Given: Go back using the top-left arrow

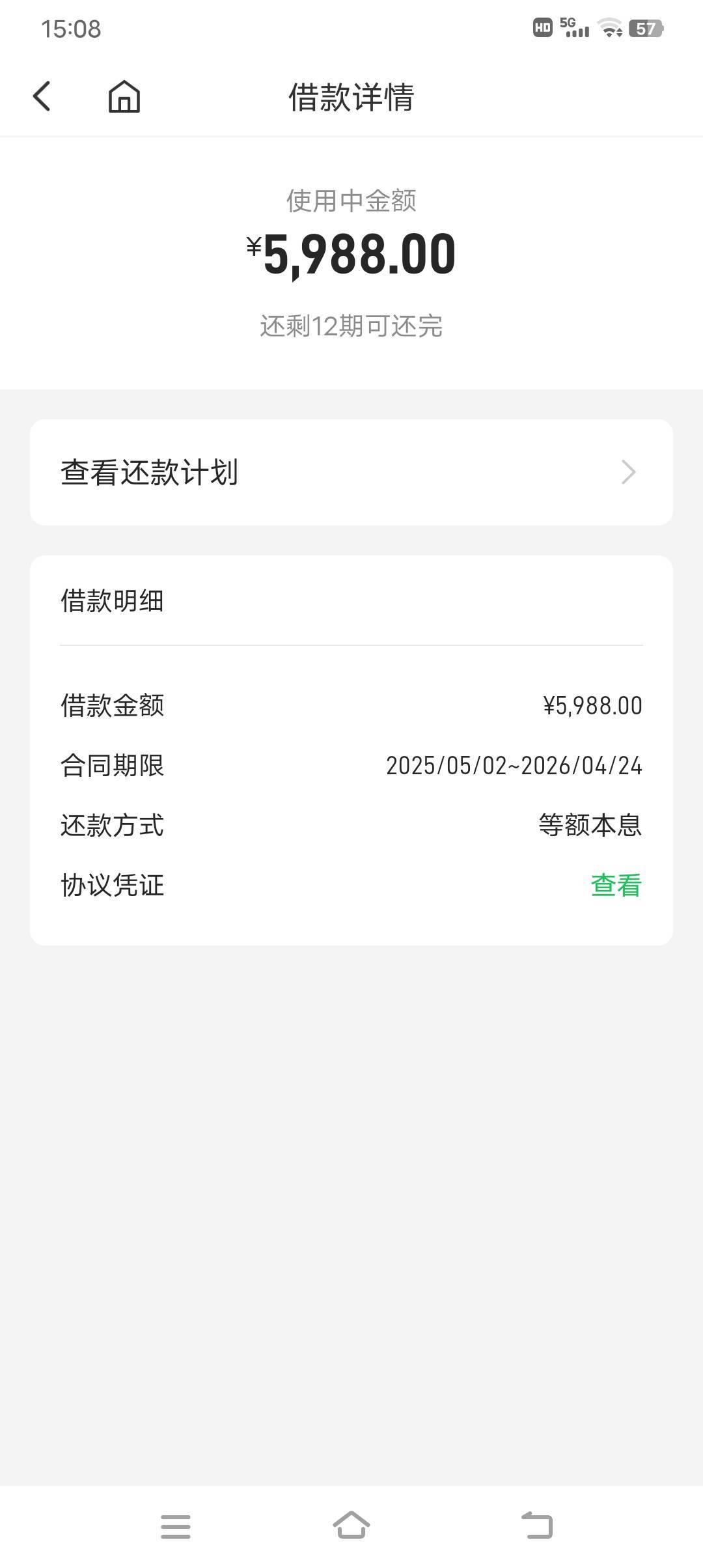Looking at the screenshot, I should point(42,96).
